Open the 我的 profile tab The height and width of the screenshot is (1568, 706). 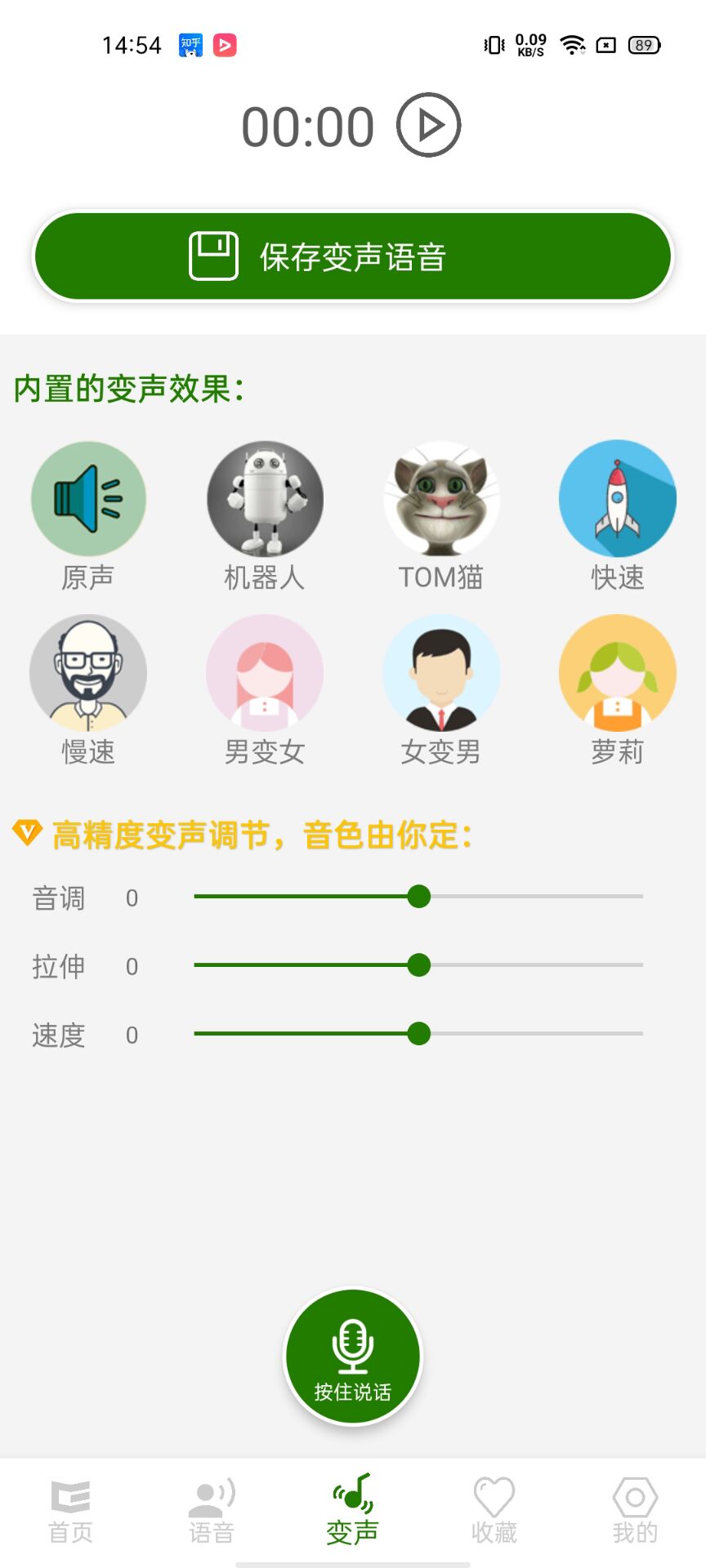635,1511
